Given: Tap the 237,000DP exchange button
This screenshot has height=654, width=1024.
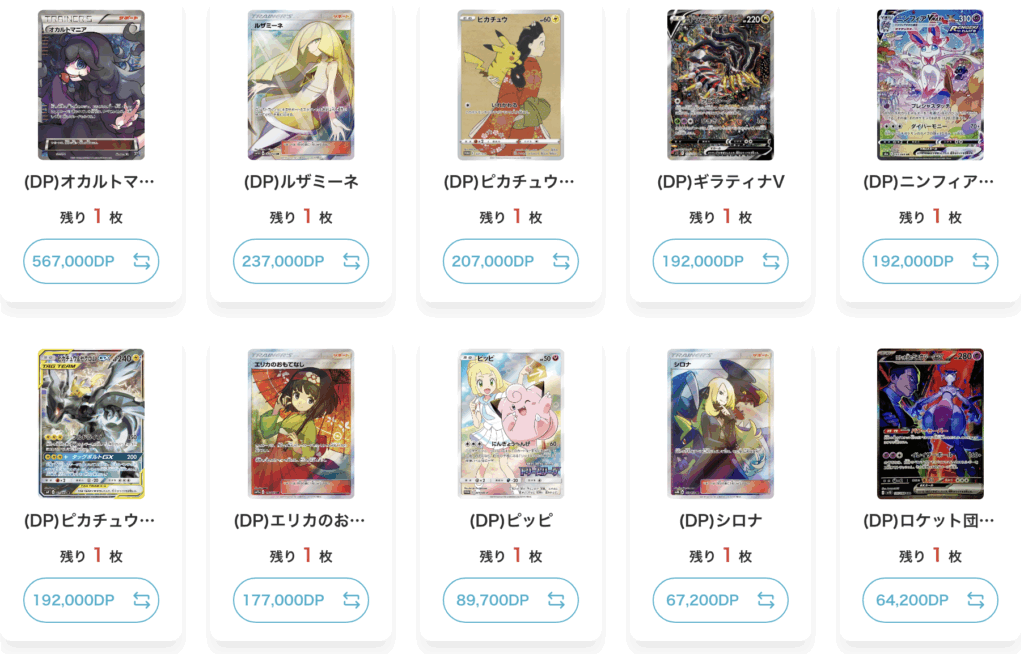Looking at the screenshot, I should click(x=301, y=261).
